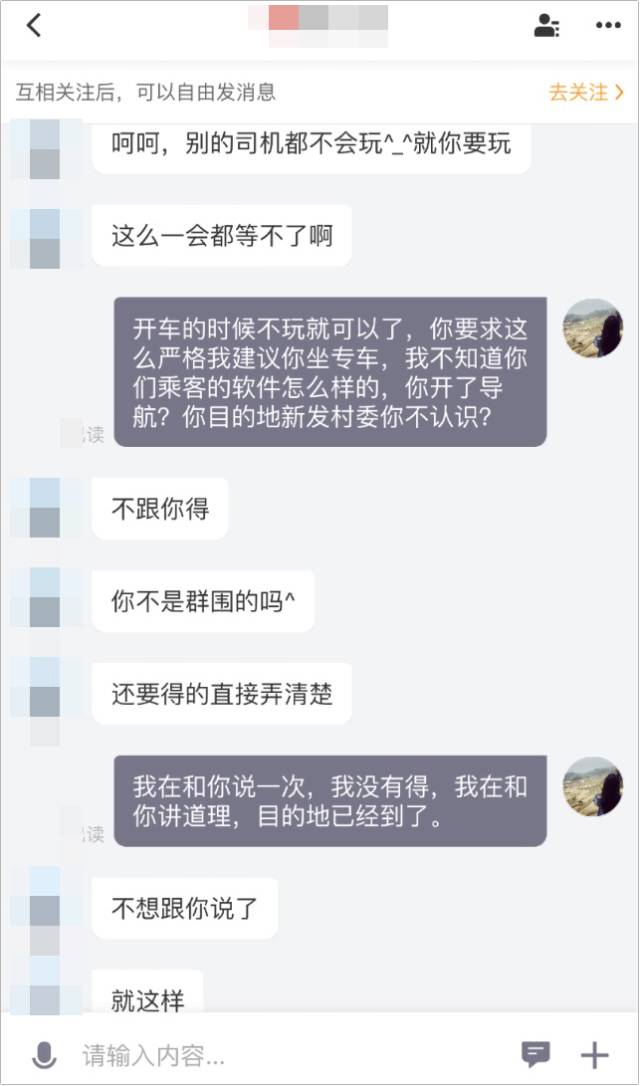640x1086 pixels.
Task: Open the three-dot overflow menu
Action: click(608, 26)
